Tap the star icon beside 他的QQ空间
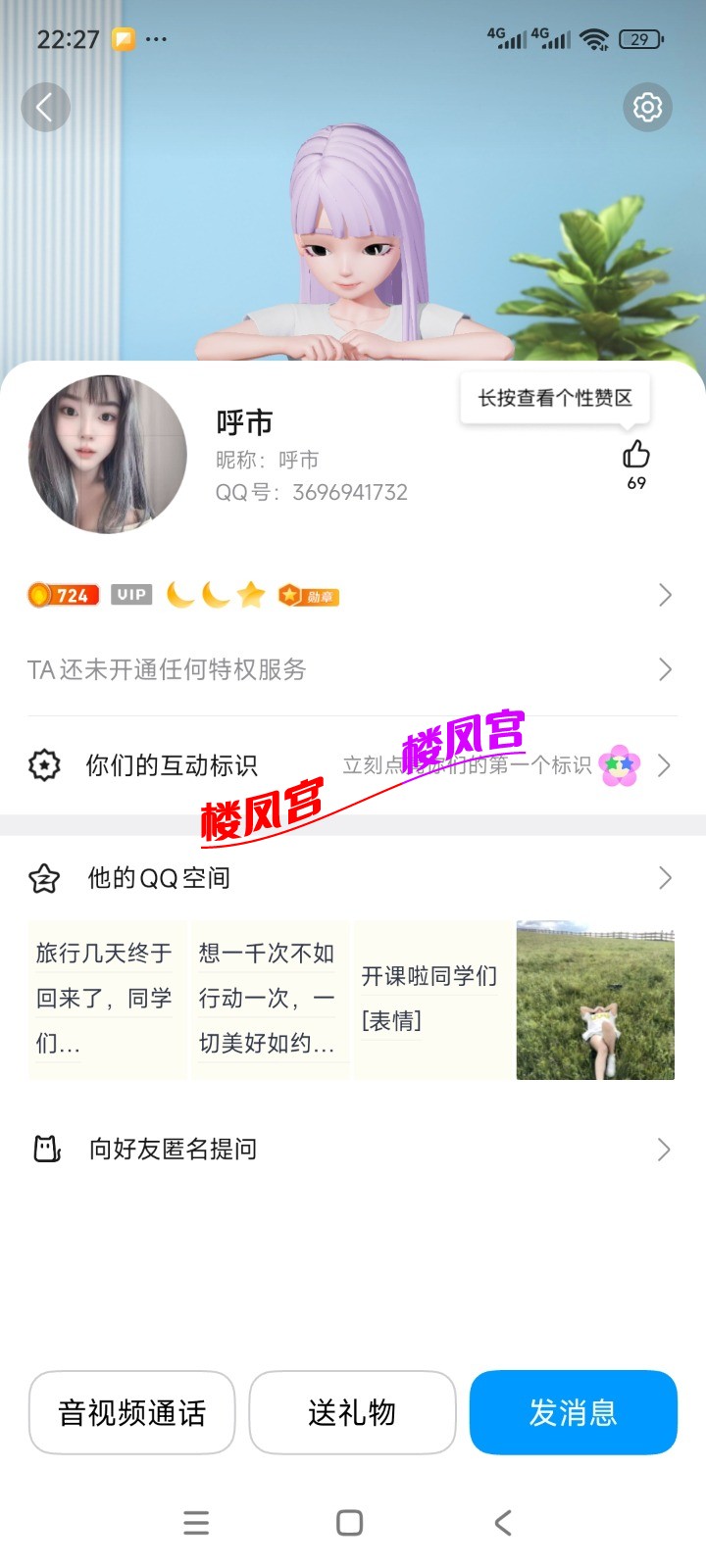 tap(43, 877)
